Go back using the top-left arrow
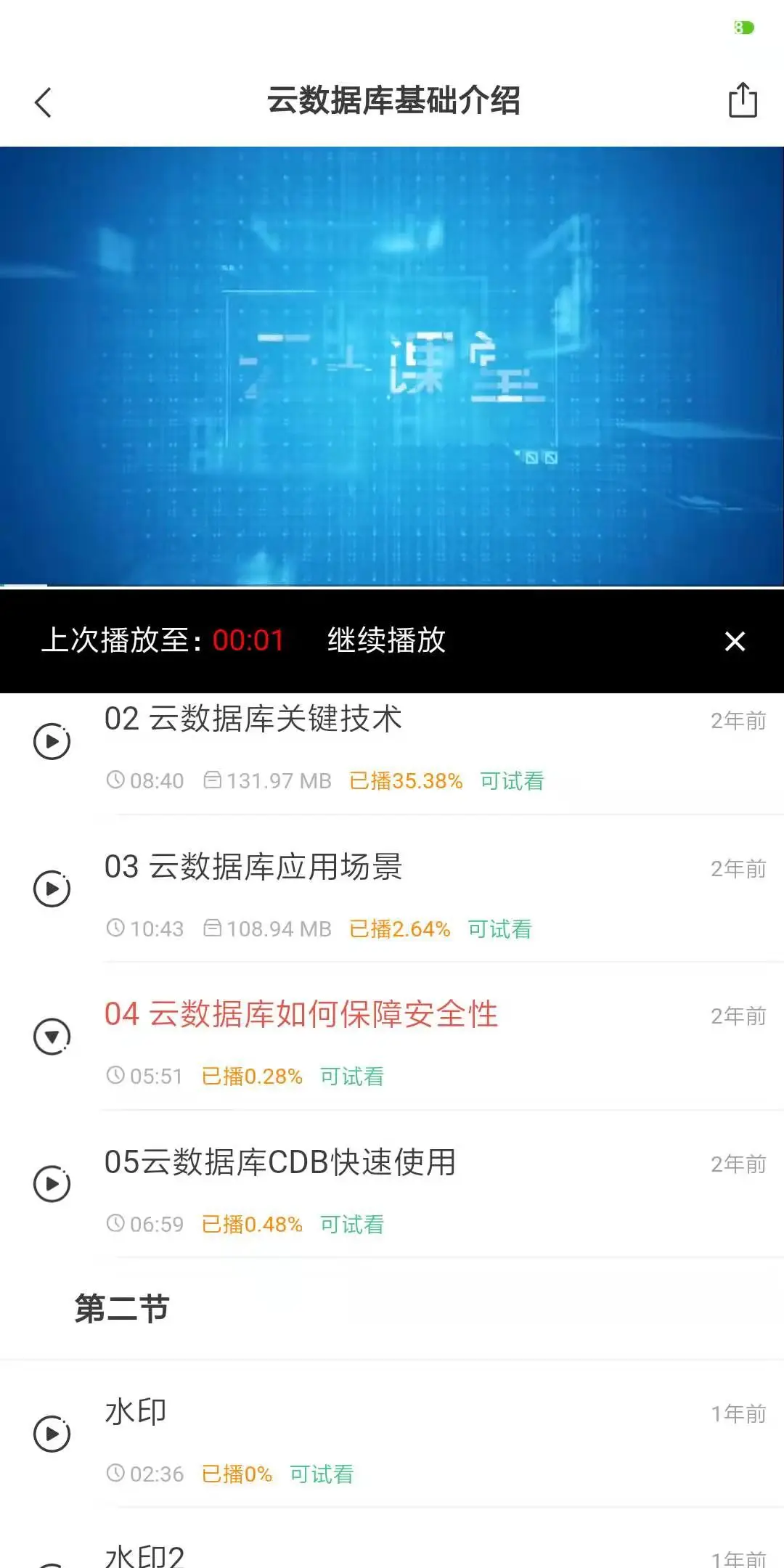784x1568 pixels. 44,102
